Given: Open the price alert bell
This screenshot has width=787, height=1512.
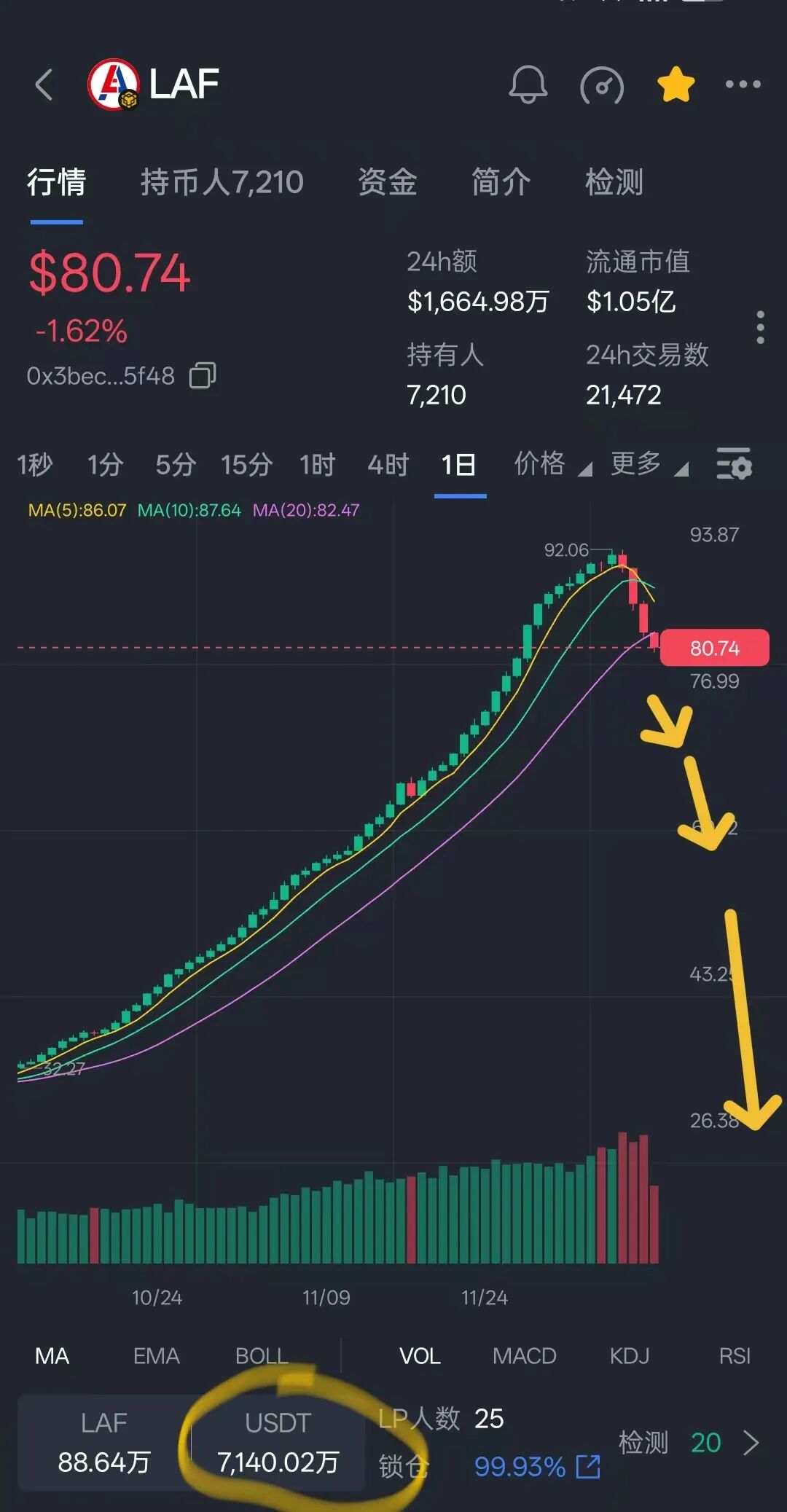Looking at the screenshot, I should click(528, 85).
